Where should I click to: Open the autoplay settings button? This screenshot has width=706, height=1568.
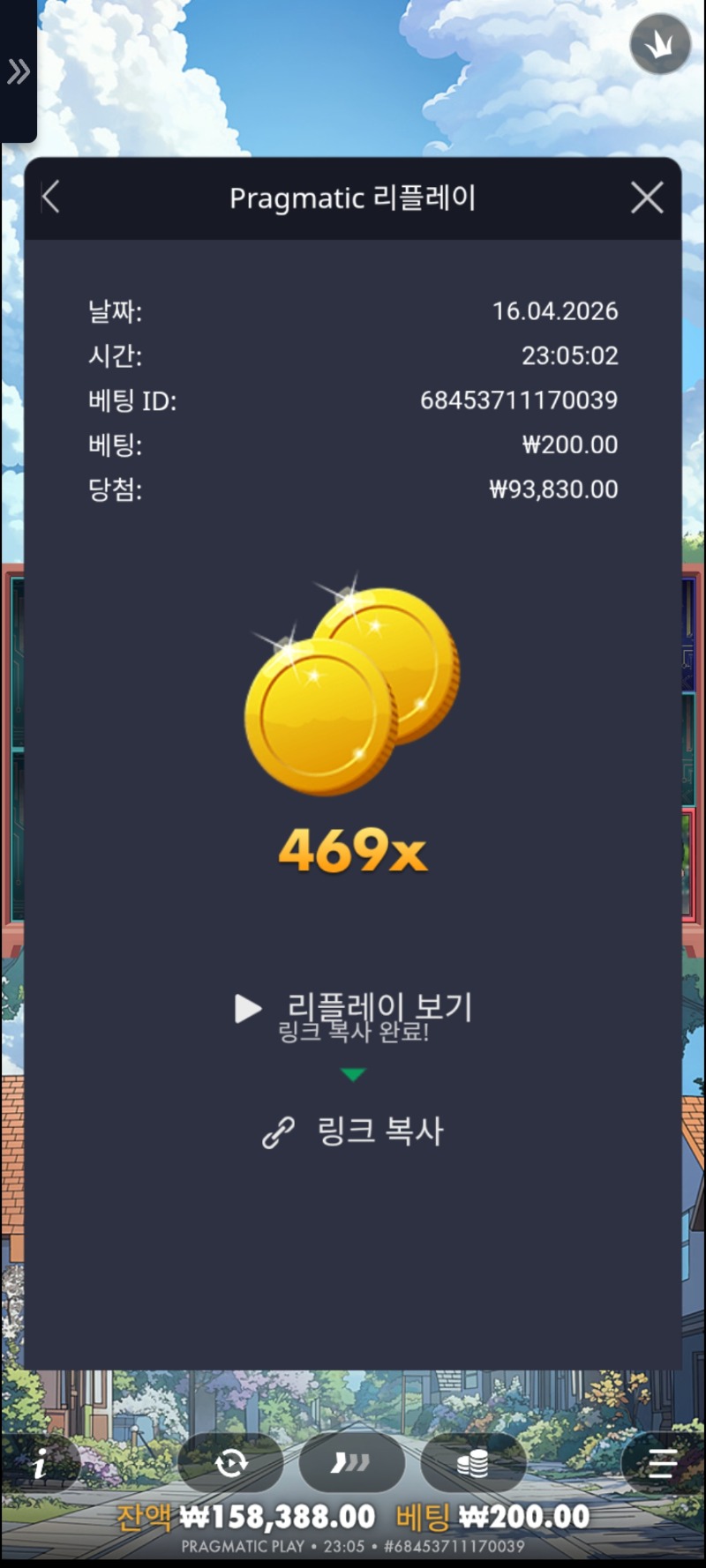(230, 1464)
